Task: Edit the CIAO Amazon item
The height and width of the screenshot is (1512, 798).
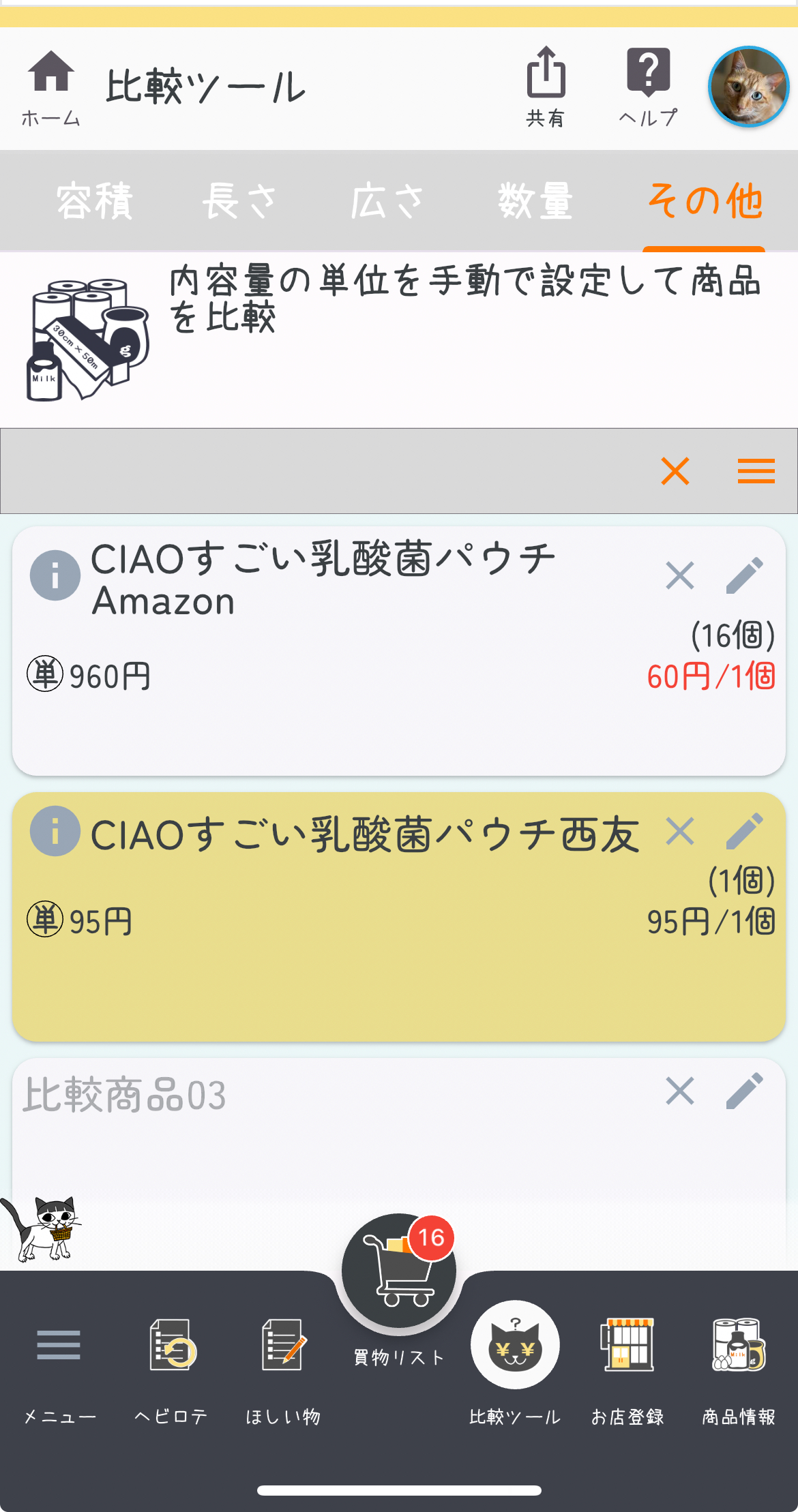Action: (x=744, y=576)
